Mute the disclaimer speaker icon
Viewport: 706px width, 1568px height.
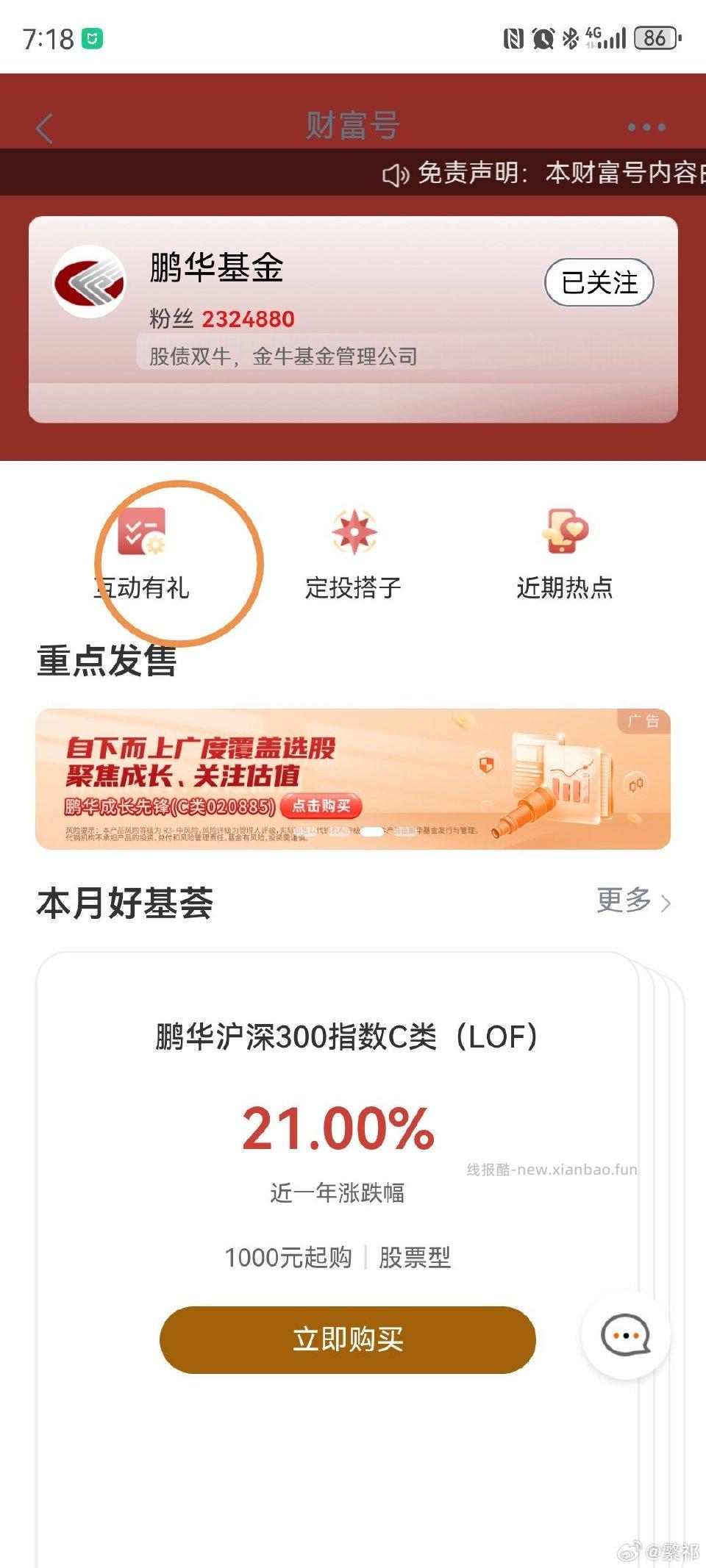pyautogui.click(x=395, y=175)
